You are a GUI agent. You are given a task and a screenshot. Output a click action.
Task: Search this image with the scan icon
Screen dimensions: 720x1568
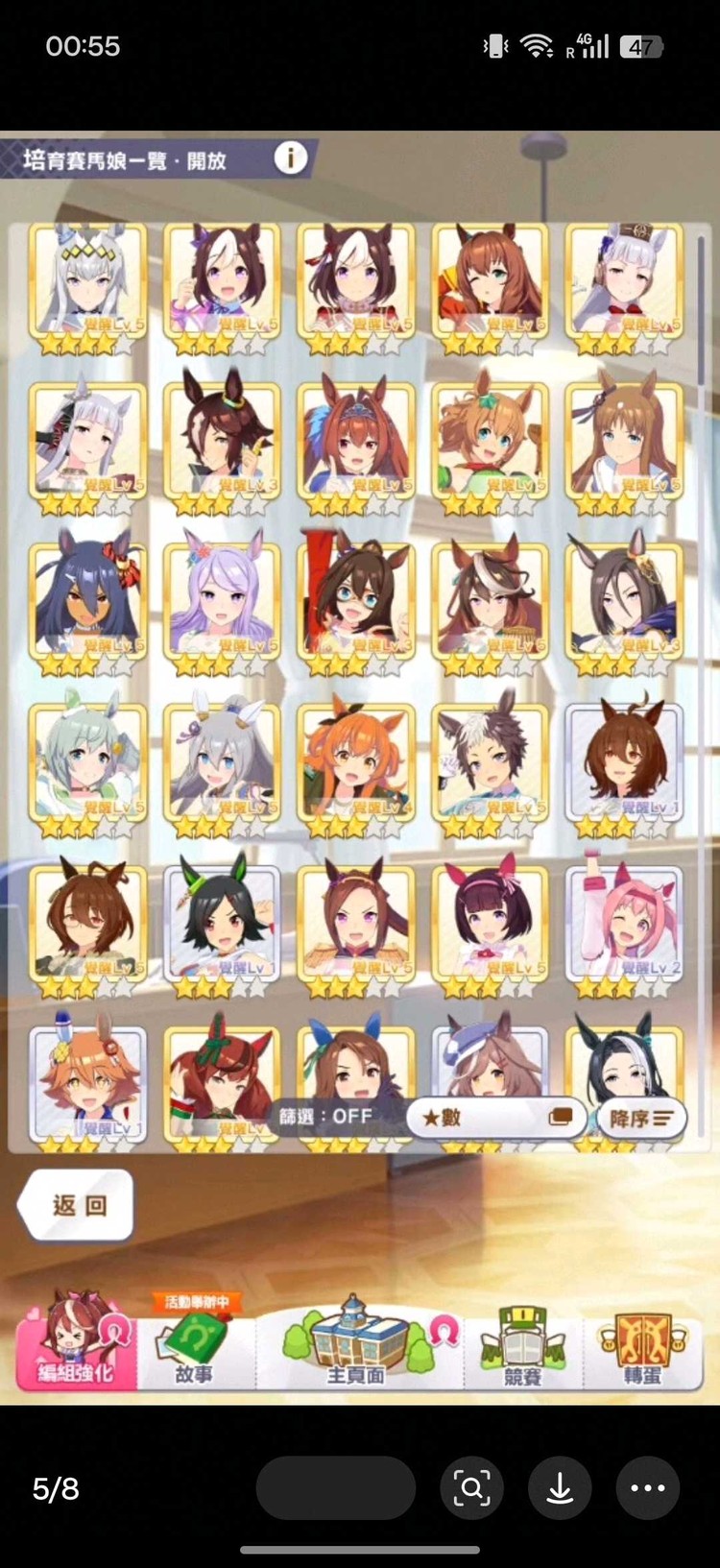471,1487
